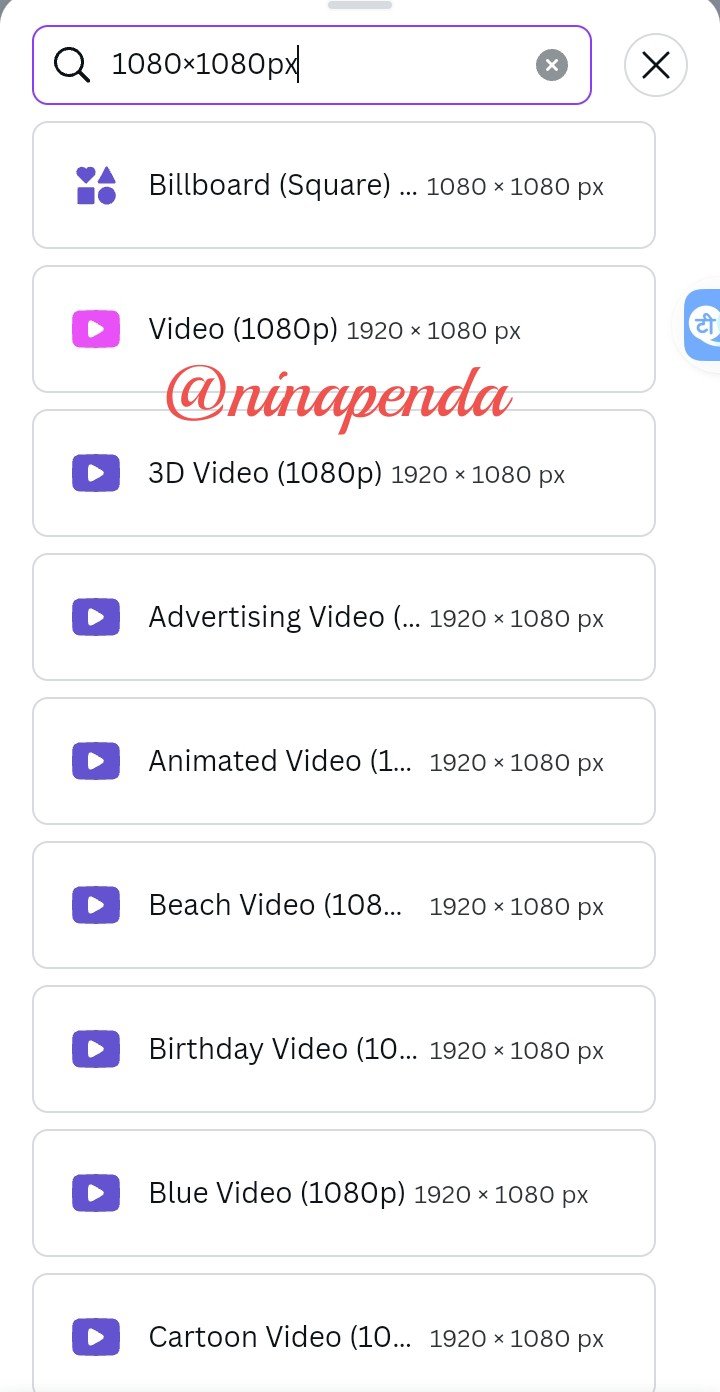Open the Beach Video option
Image resolution: width=720 pixels, height=1392 pixels.
[x=344, y=905]
